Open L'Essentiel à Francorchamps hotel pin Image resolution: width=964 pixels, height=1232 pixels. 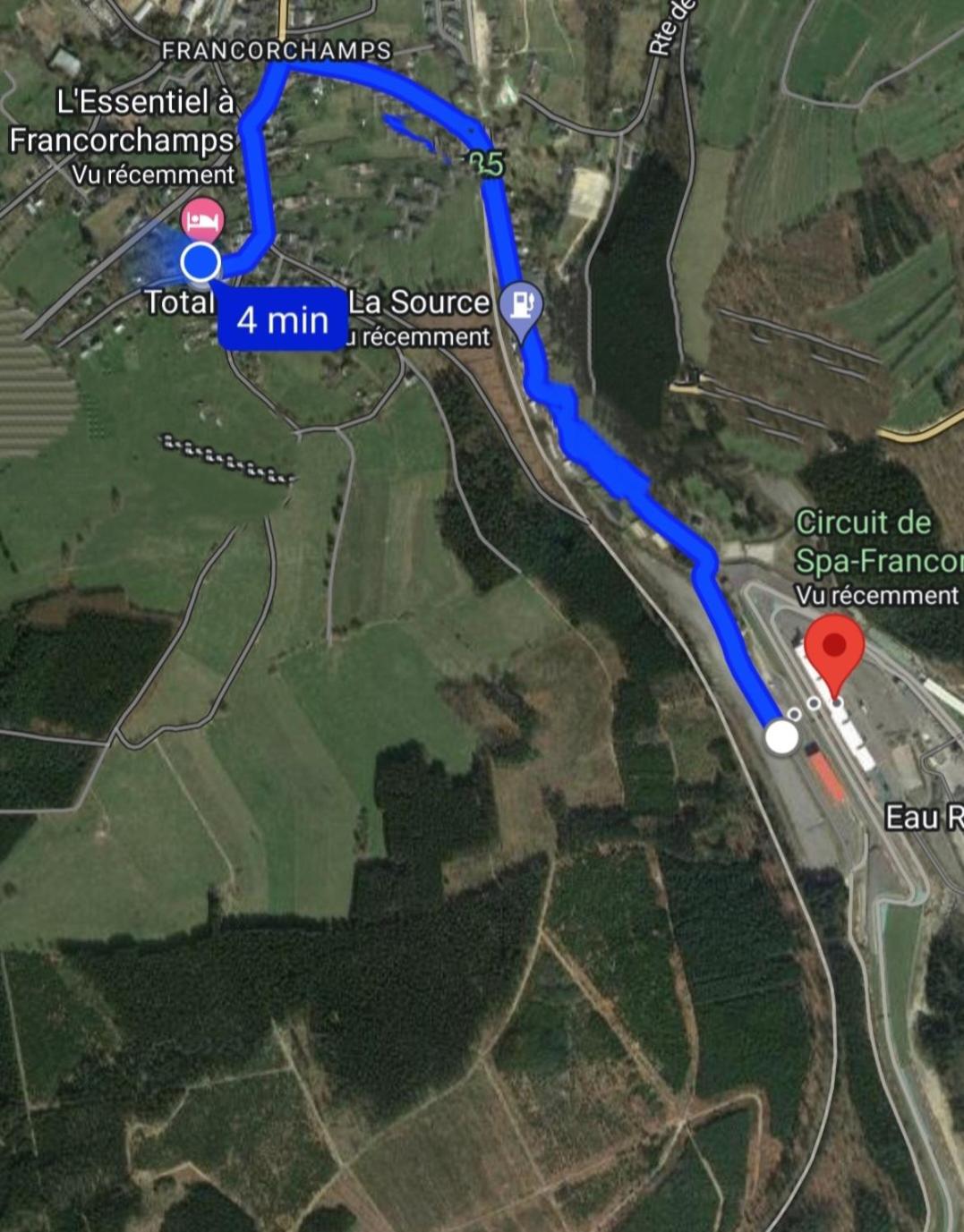[x=202, y=219]
